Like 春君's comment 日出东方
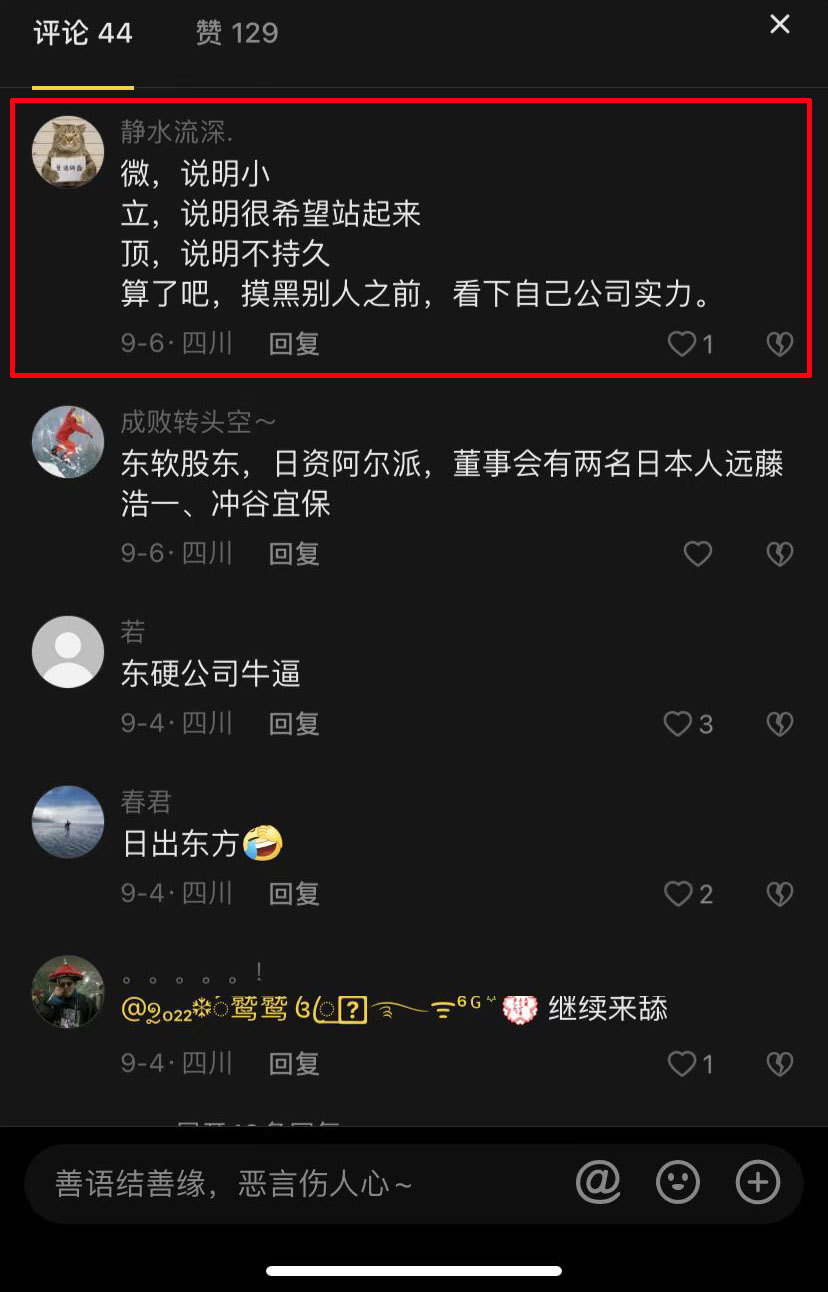The height and width of the screenshot is (1292, 828). pos(679,894)
